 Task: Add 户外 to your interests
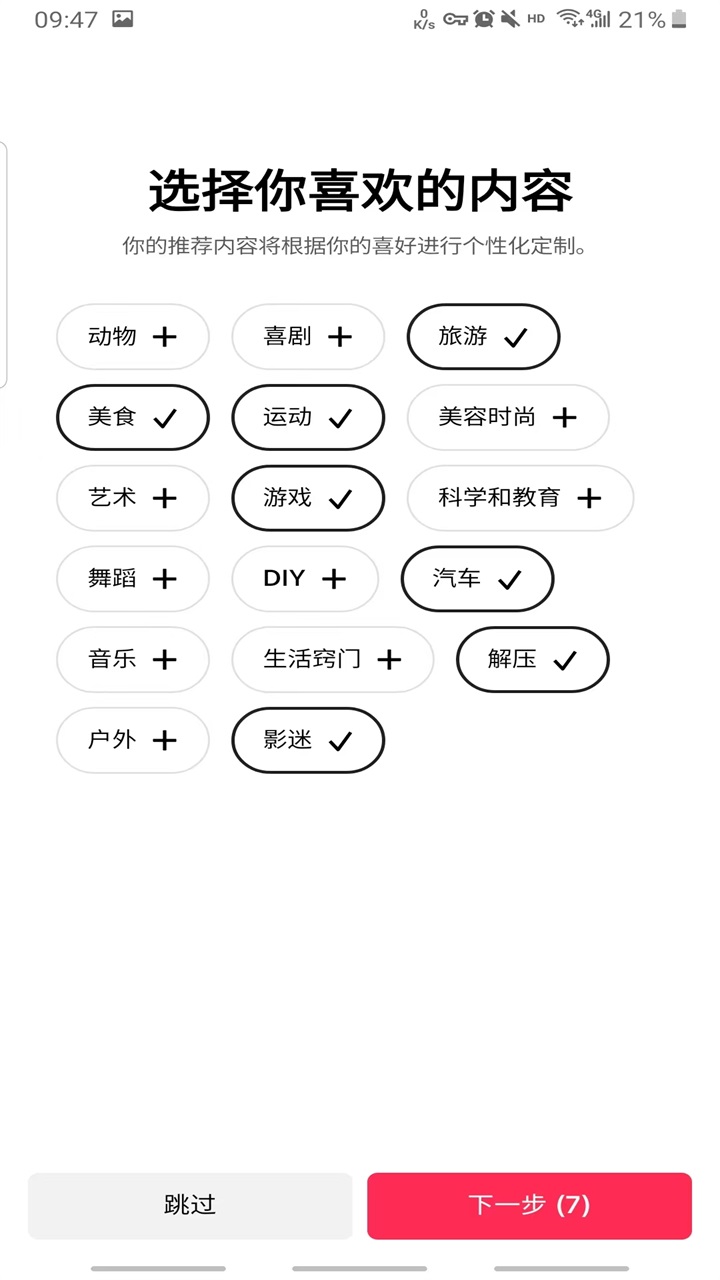click(x=132, y=740)
